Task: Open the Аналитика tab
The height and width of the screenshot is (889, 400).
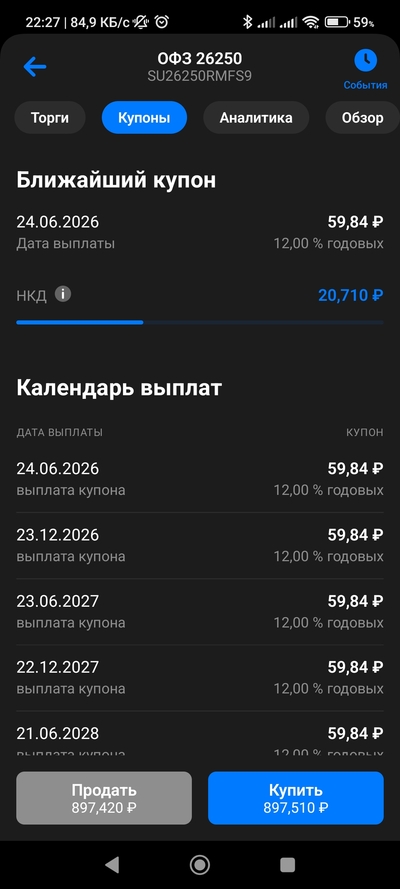Action: 256,118
